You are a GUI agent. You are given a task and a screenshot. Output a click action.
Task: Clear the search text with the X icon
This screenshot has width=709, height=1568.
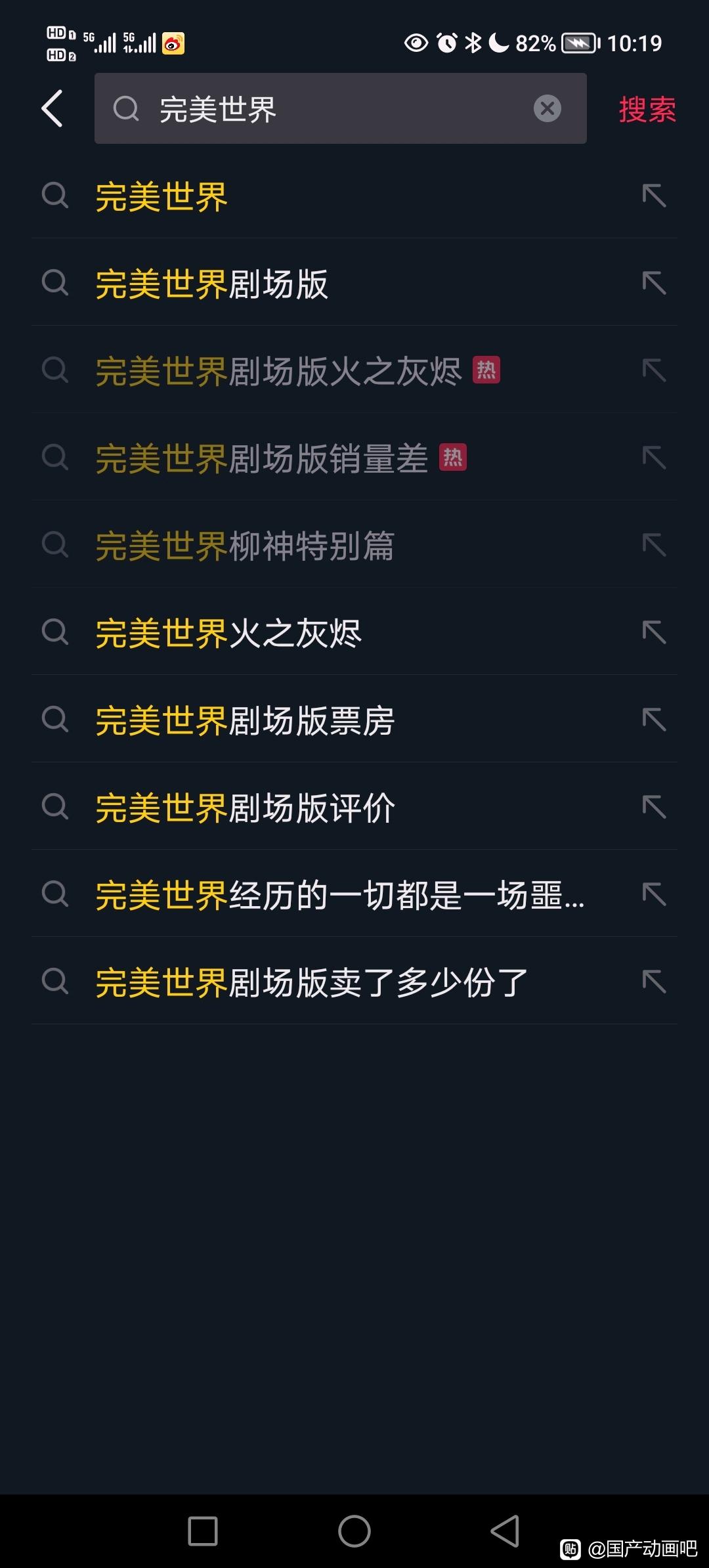pyautogui.click(x=548, y=108)
